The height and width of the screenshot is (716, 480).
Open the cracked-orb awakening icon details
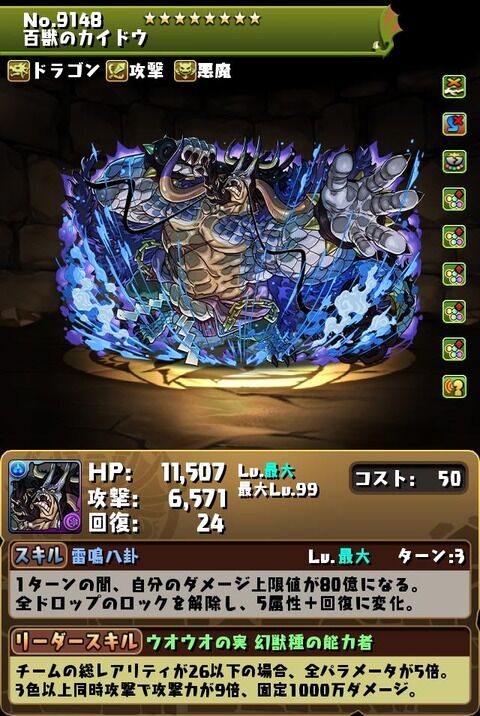[454, 162]
